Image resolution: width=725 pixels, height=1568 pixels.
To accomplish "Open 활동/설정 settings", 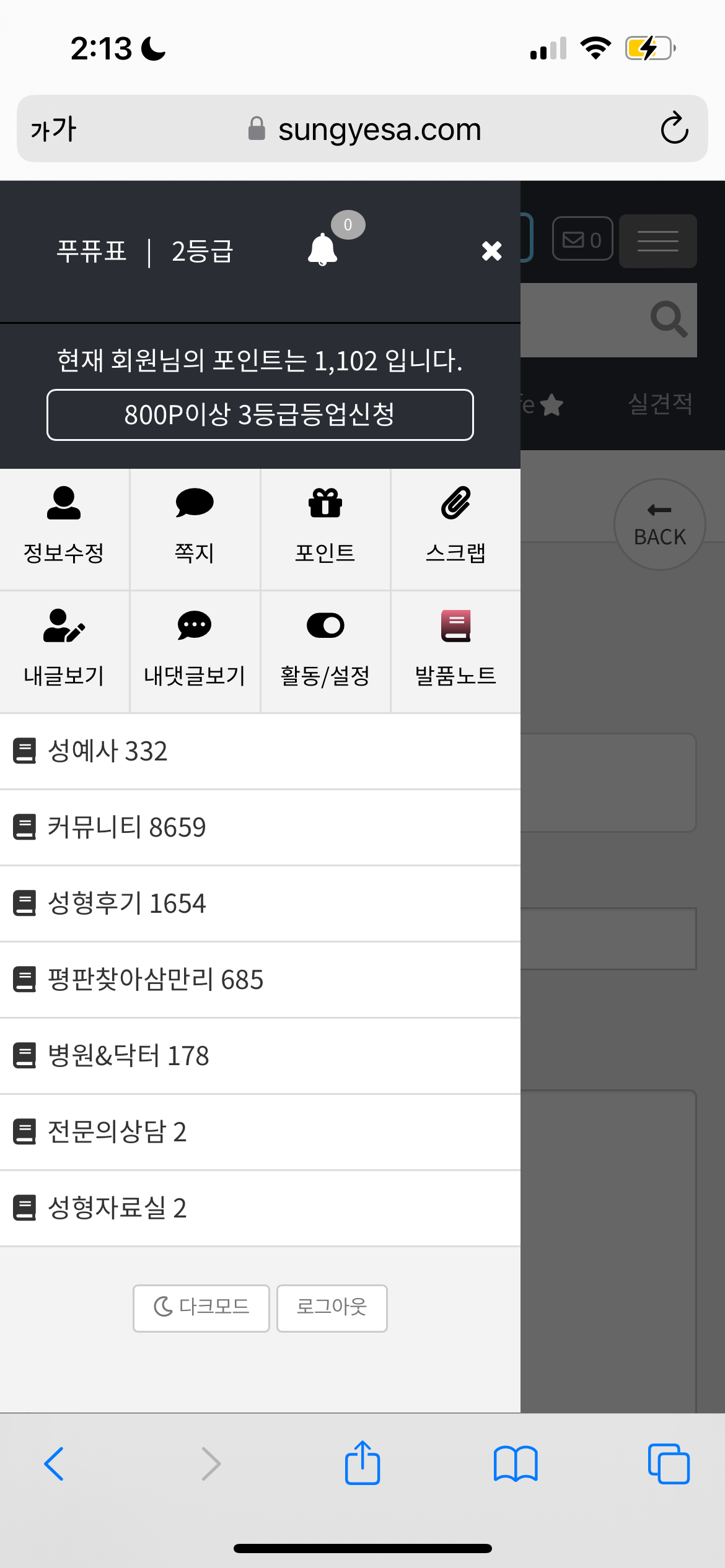I will coord(325,651).
